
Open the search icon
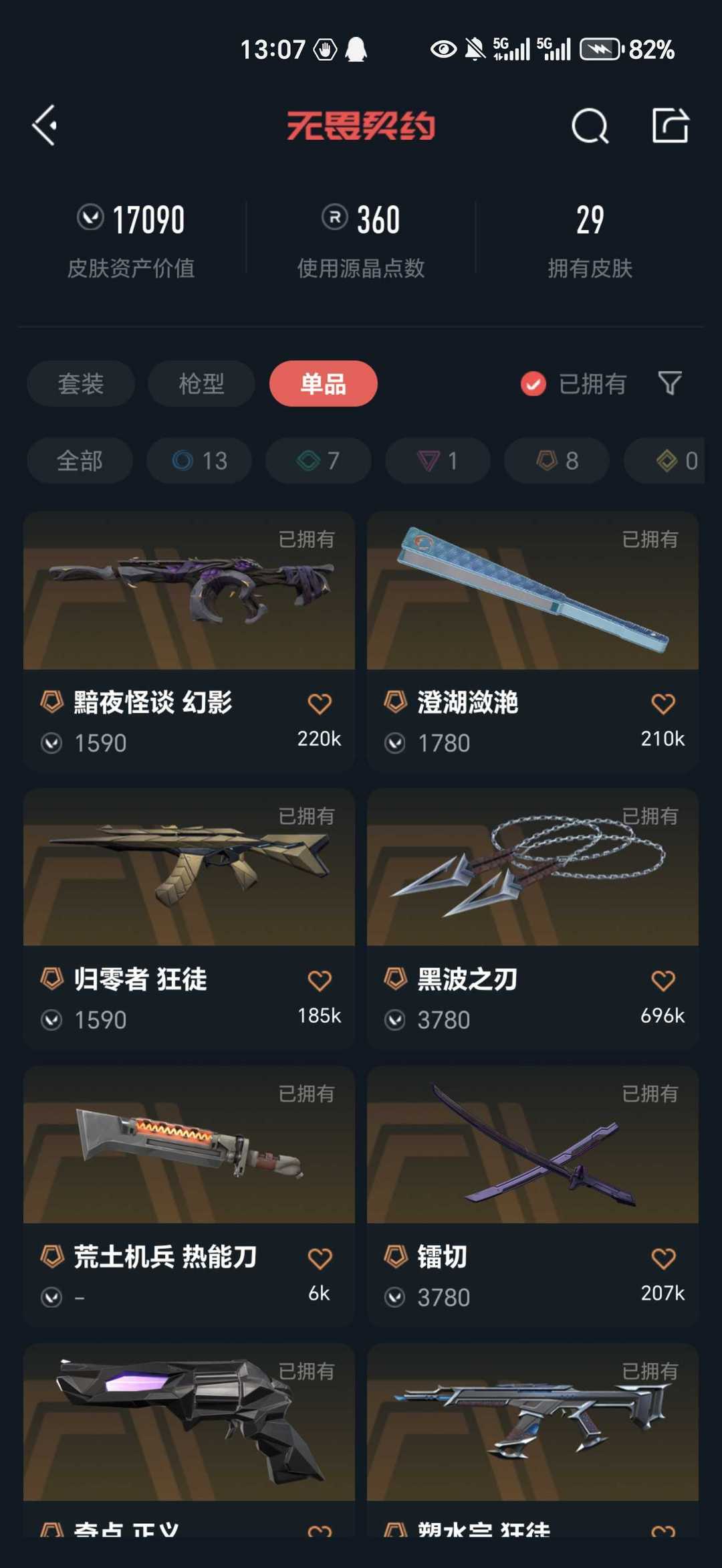pyautogui.click(x=590, y=126)
